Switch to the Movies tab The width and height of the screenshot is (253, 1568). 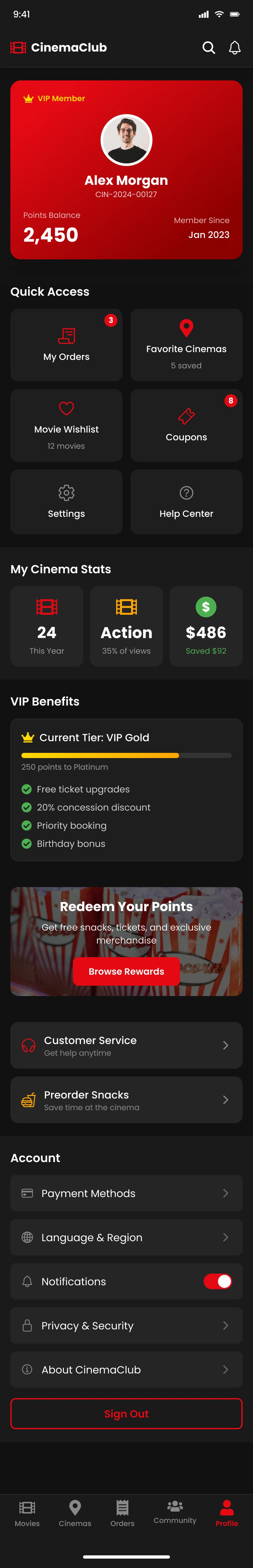point(27,1513)
